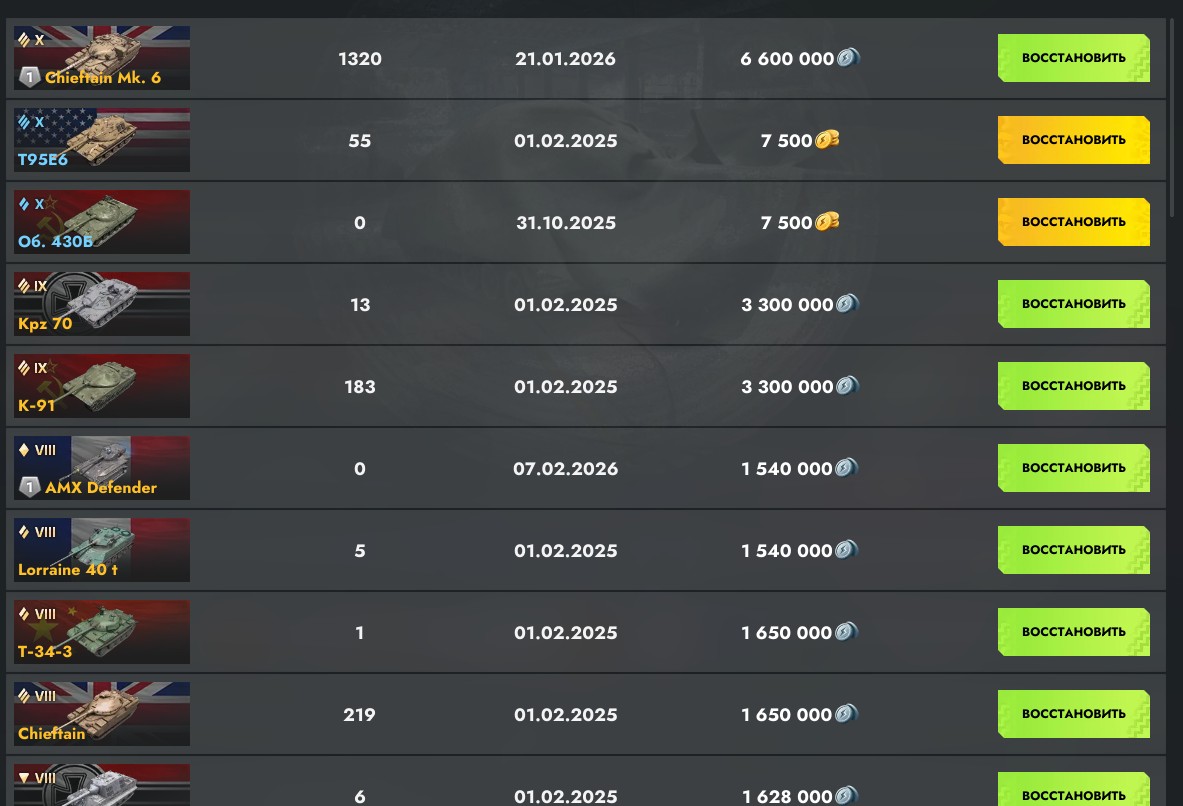
Task: Restore the K-91 tank
Action: point(1073,386)
